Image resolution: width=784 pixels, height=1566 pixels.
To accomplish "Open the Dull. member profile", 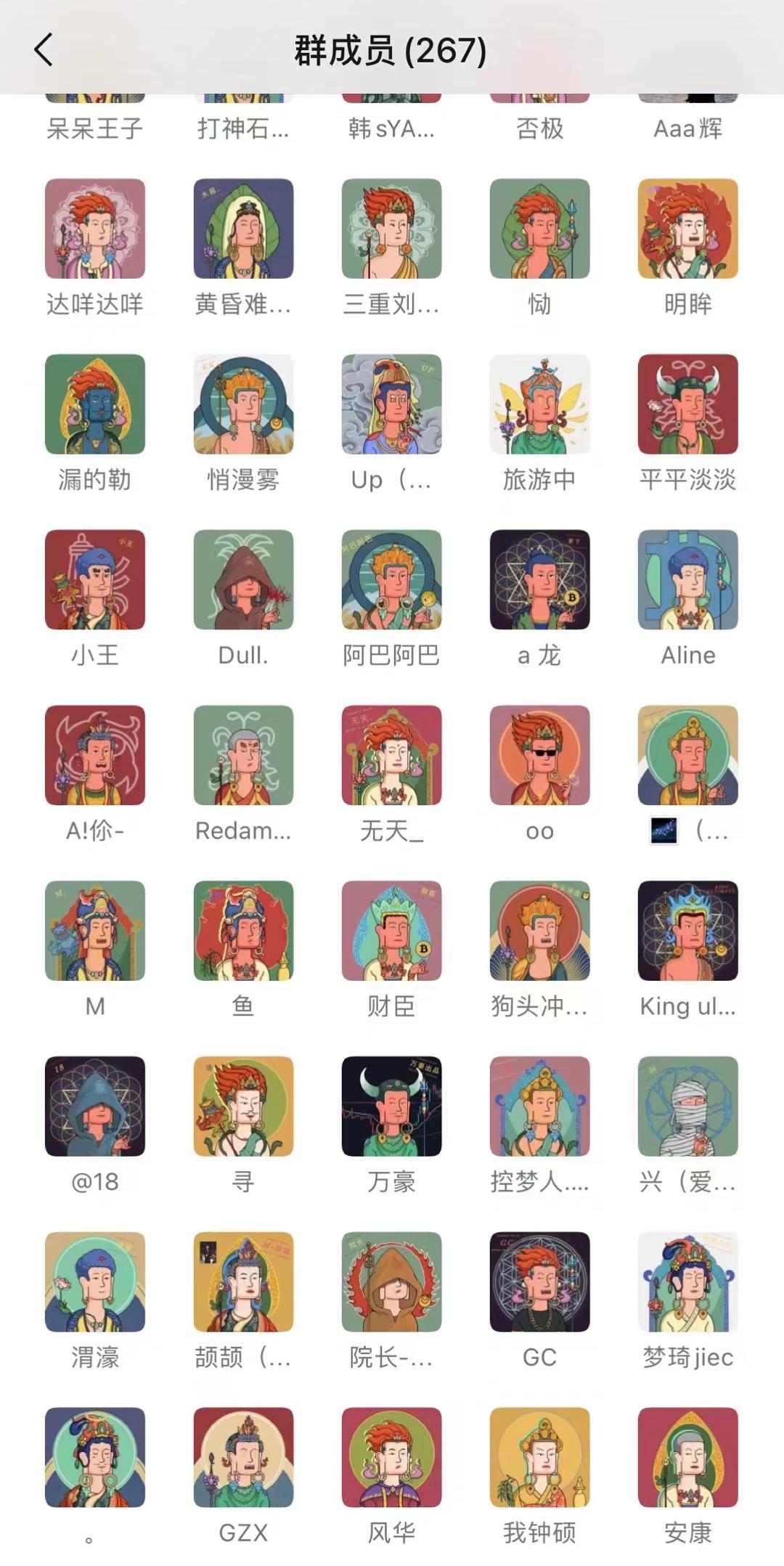I will click(243, 579).
